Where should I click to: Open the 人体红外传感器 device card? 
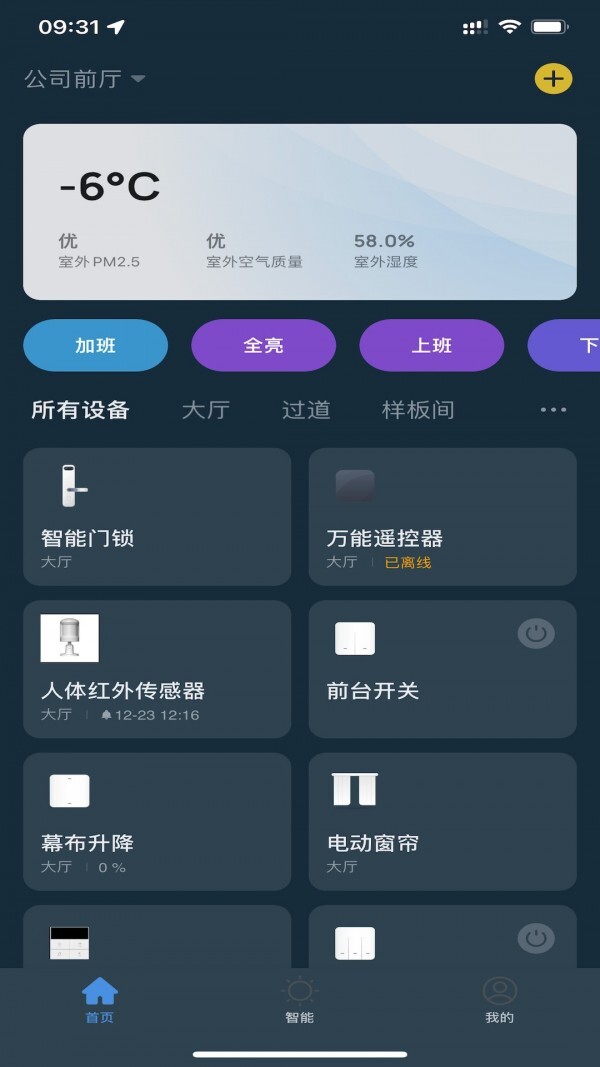pos(157,669)
